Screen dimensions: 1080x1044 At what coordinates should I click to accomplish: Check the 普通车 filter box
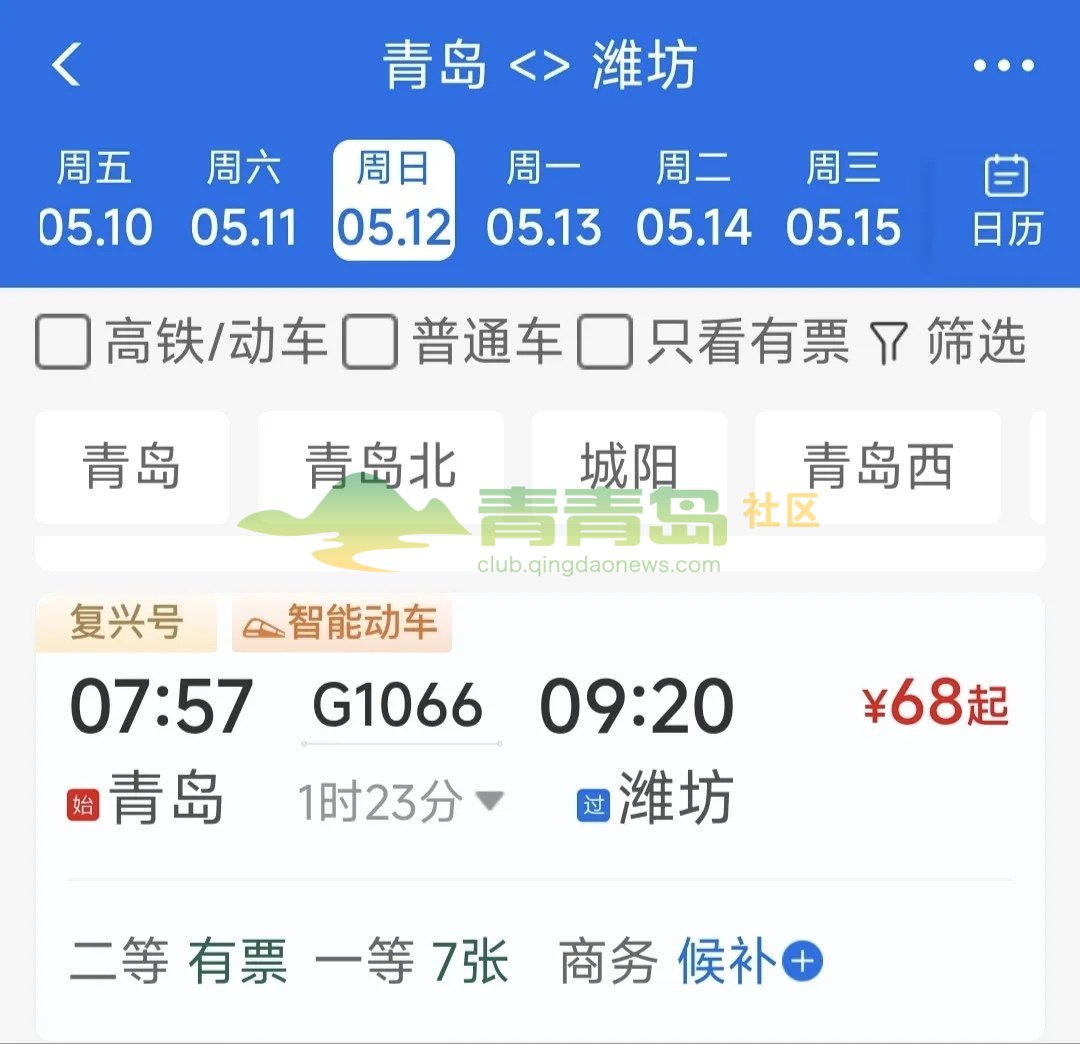(x=370, y=342)
